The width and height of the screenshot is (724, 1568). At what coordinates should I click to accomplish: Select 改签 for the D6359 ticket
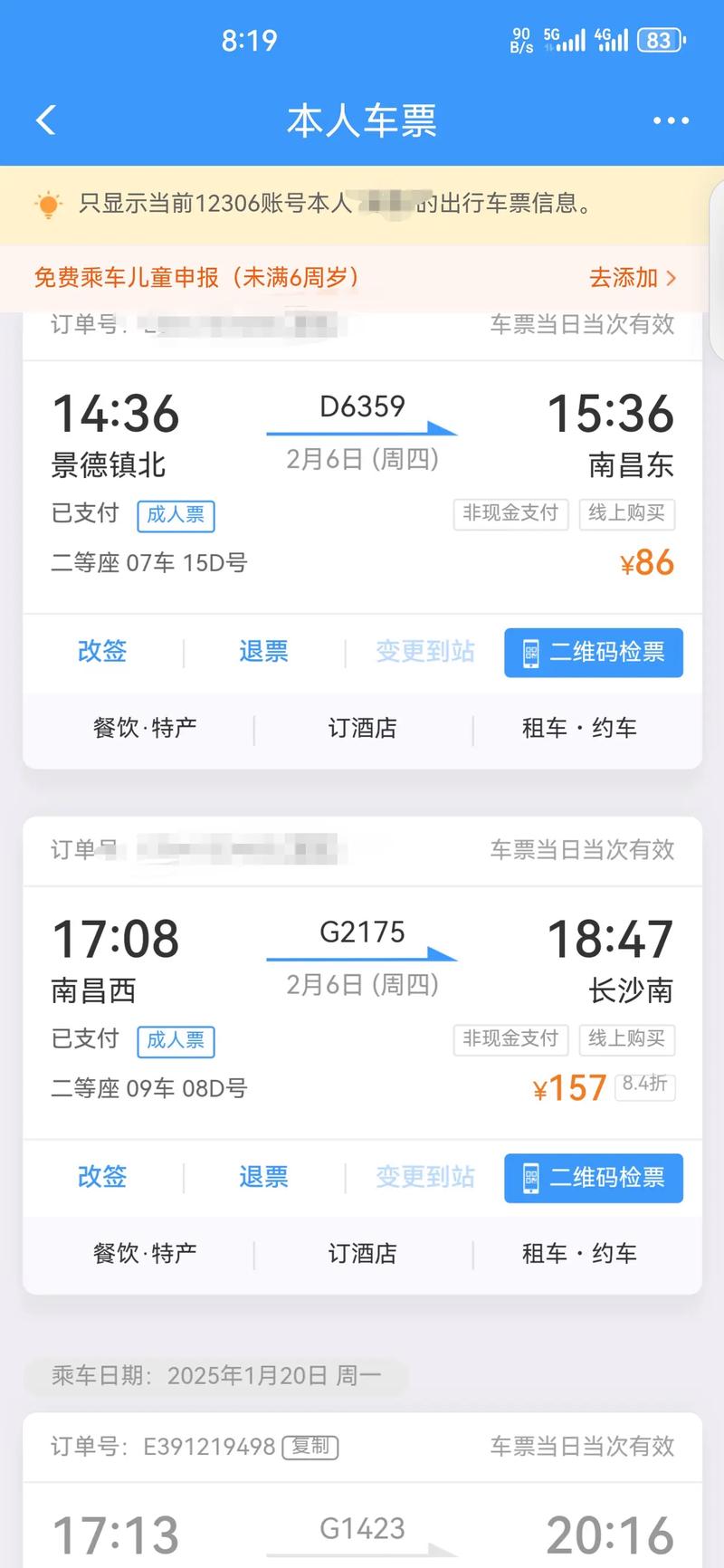102,652
